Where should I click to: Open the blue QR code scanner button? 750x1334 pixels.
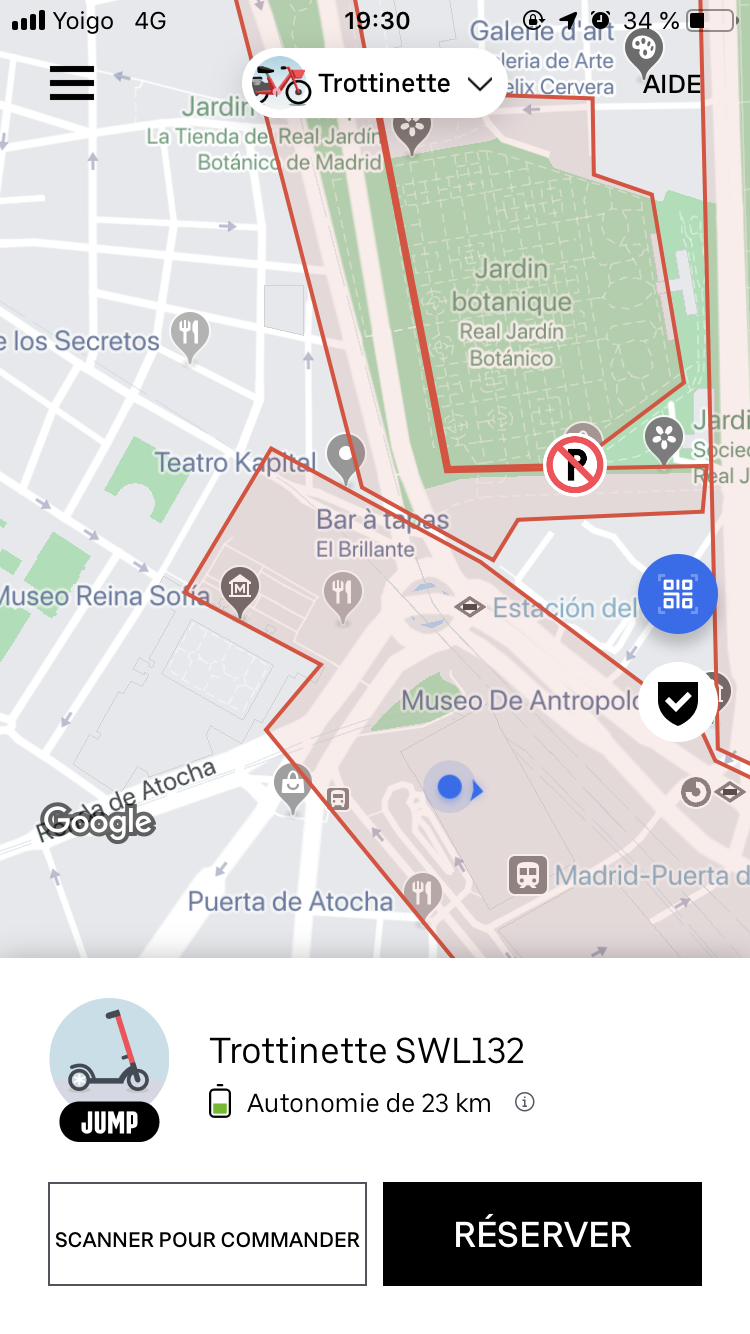[x=677, y=594]
